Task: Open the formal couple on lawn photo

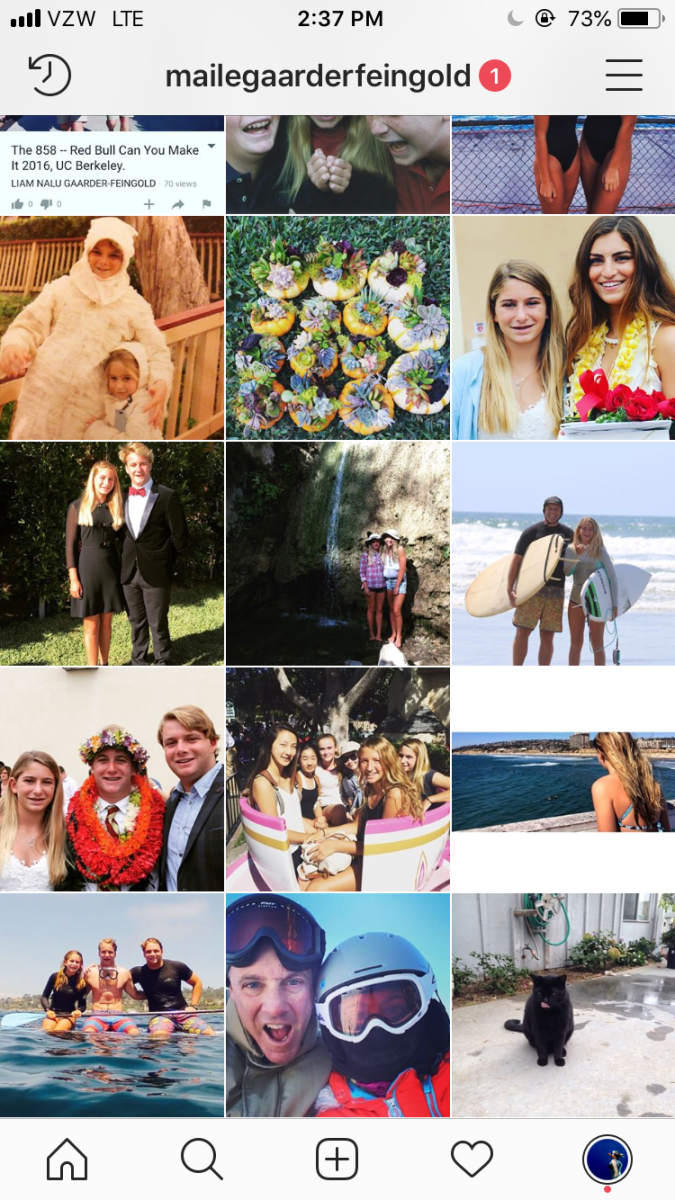Action: 111,554
